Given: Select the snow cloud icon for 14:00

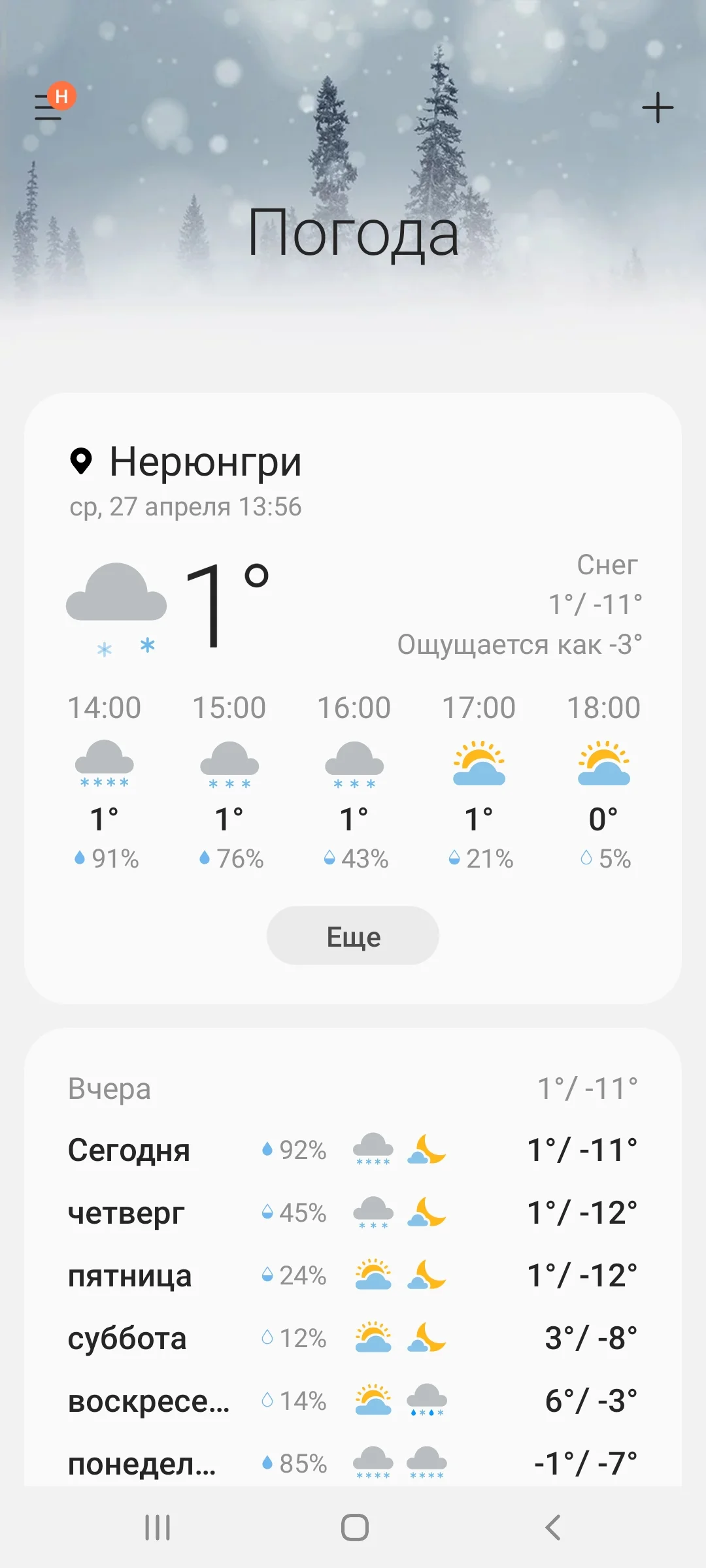Looking at the screenshot, I should click(105, 761).
